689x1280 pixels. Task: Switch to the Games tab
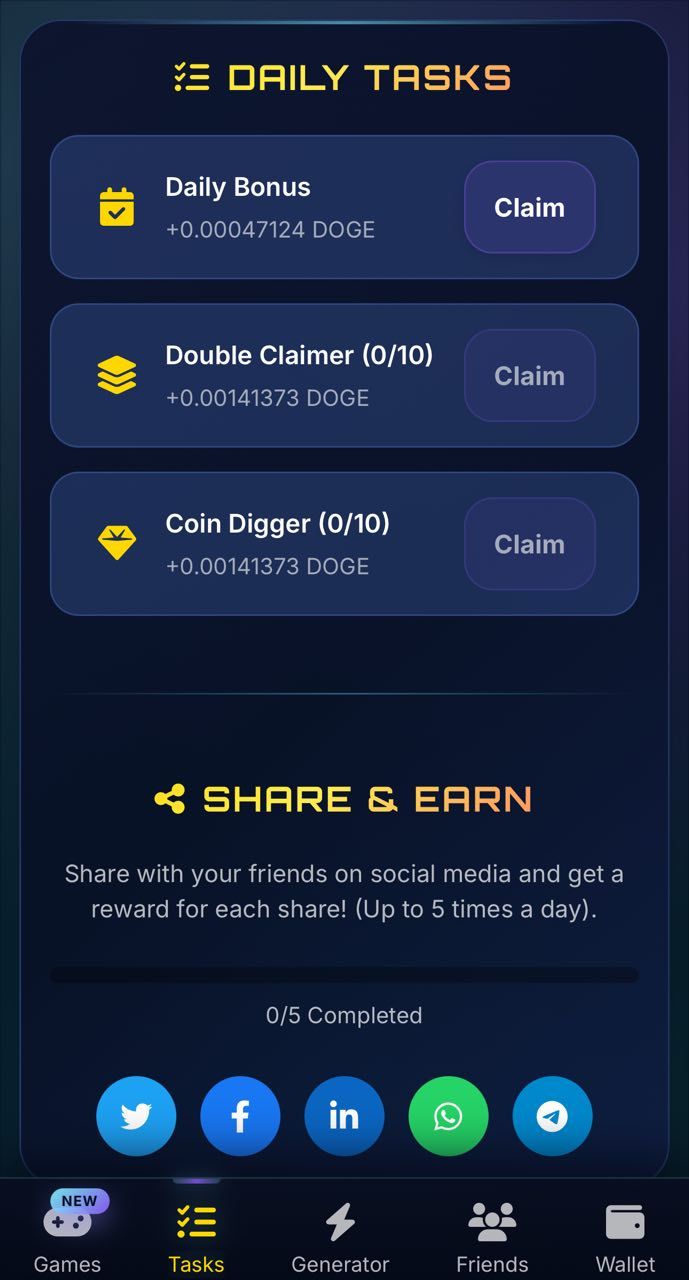(67, 1236)
